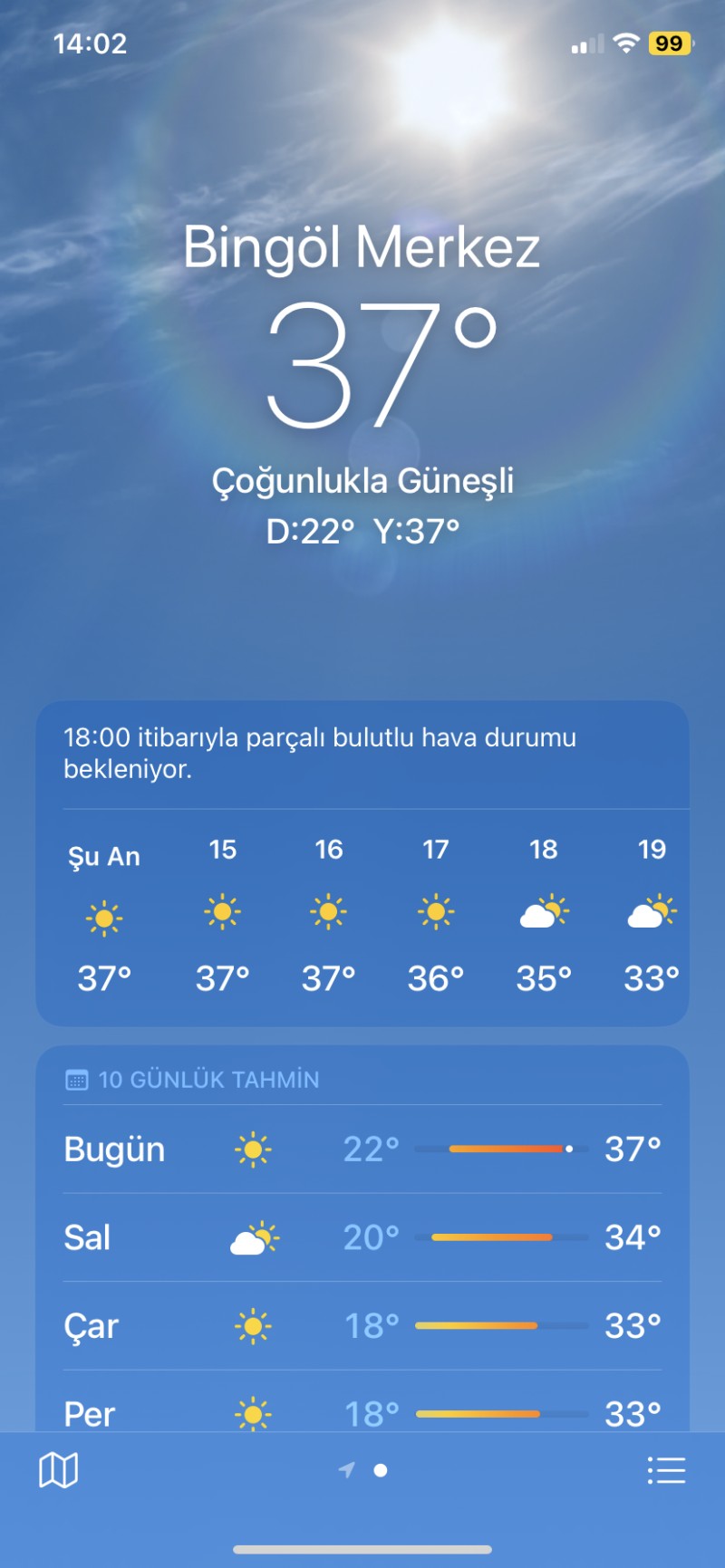Open the saved locations list
725x1568 pixels.
(x=666, y=1470)
